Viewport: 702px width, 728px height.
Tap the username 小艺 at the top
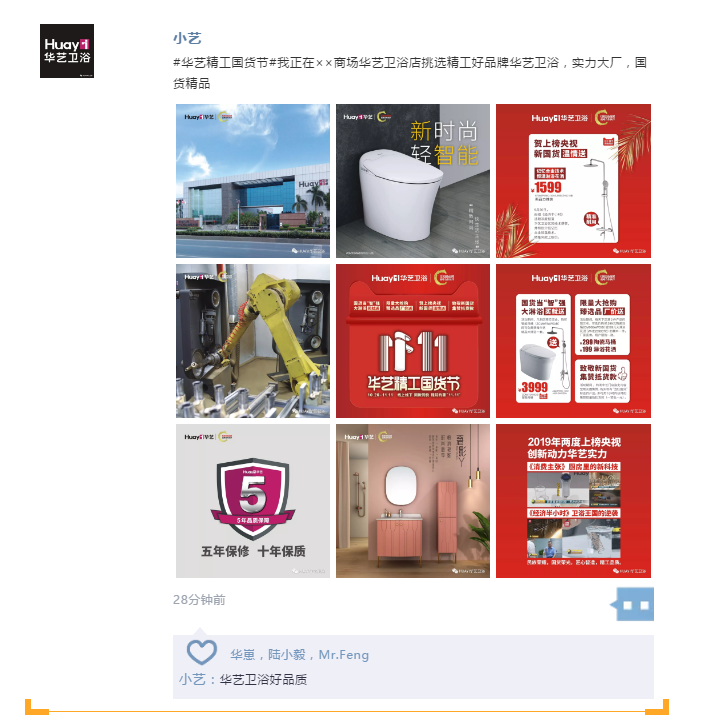187,38
